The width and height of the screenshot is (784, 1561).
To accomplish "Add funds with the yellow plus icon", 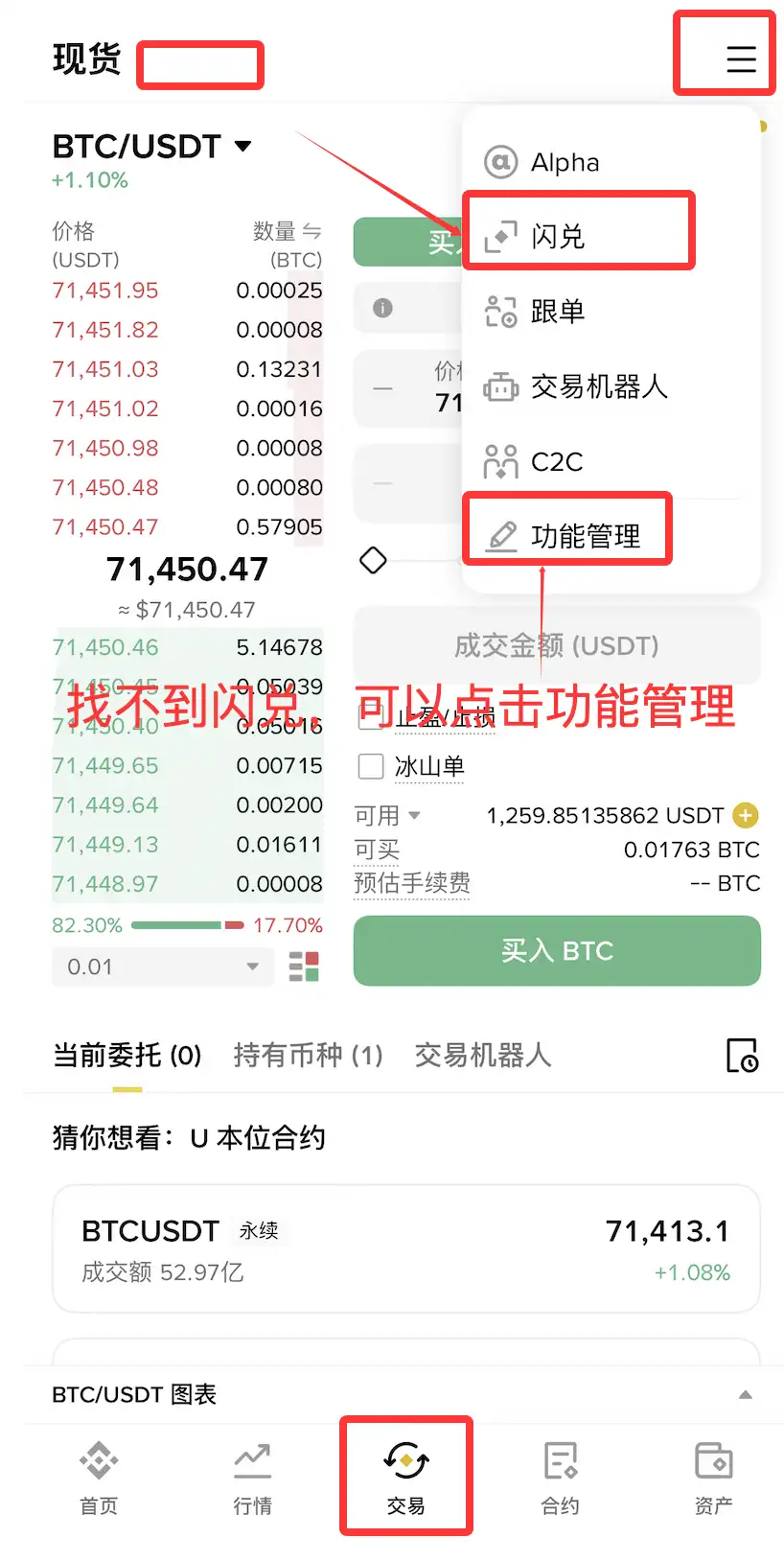I will point(746,815).
